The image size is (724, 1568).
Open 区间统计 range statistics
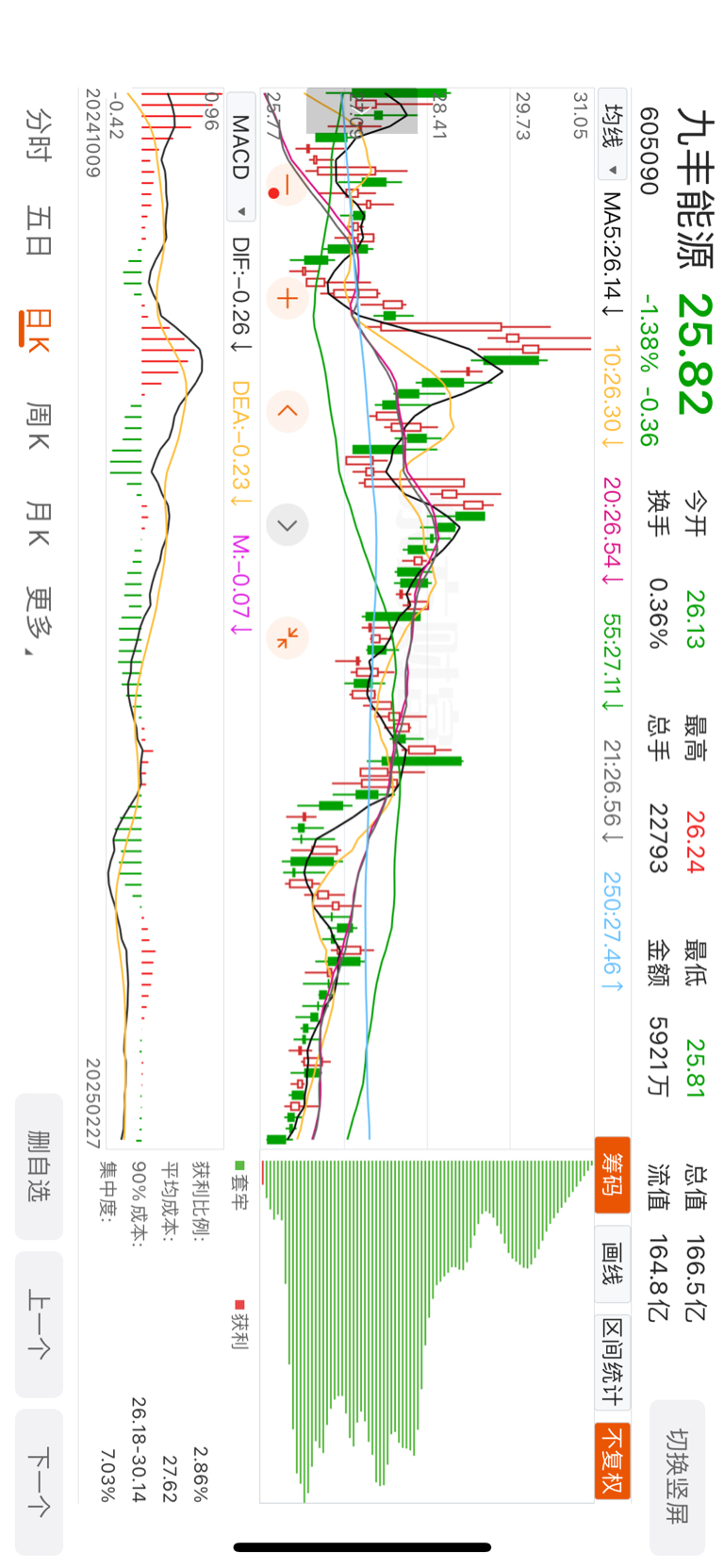[613, 1361]
